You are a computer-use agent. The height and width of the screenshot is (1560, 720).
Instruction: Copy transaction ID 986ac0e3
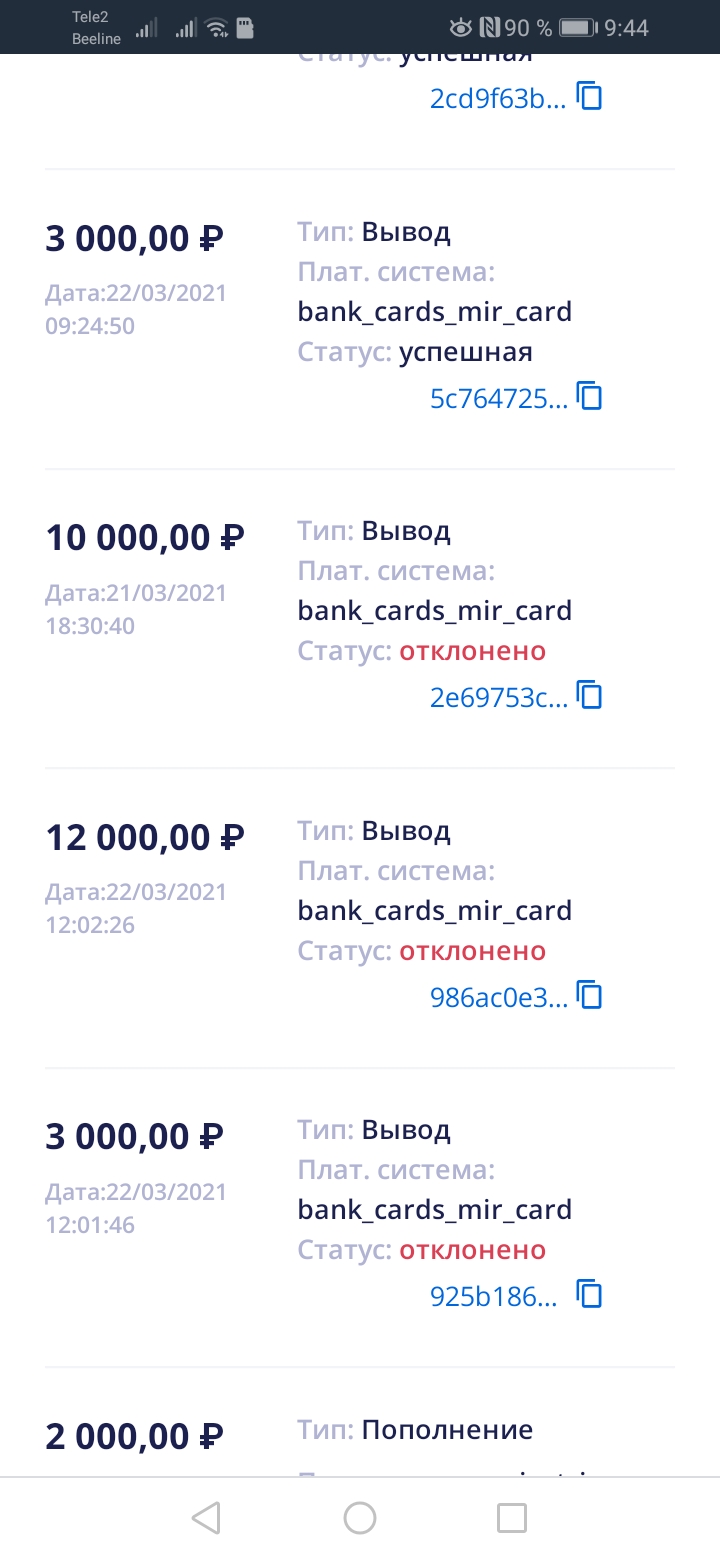590,996
